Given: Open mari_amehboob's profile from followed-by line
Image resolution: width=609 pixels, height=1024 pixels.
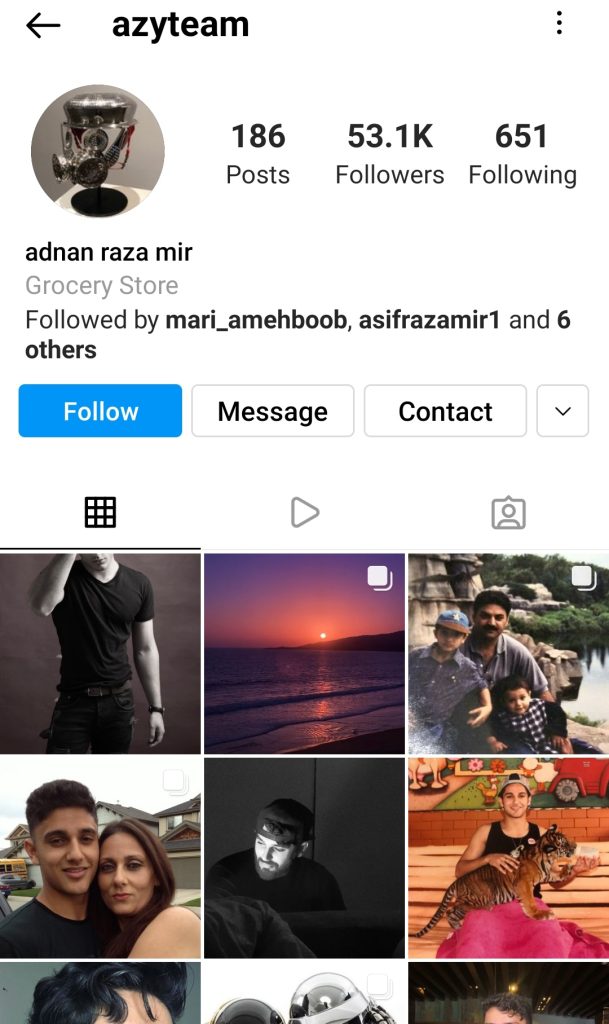Looking at the screenshot, I should [x=256, y=320].
